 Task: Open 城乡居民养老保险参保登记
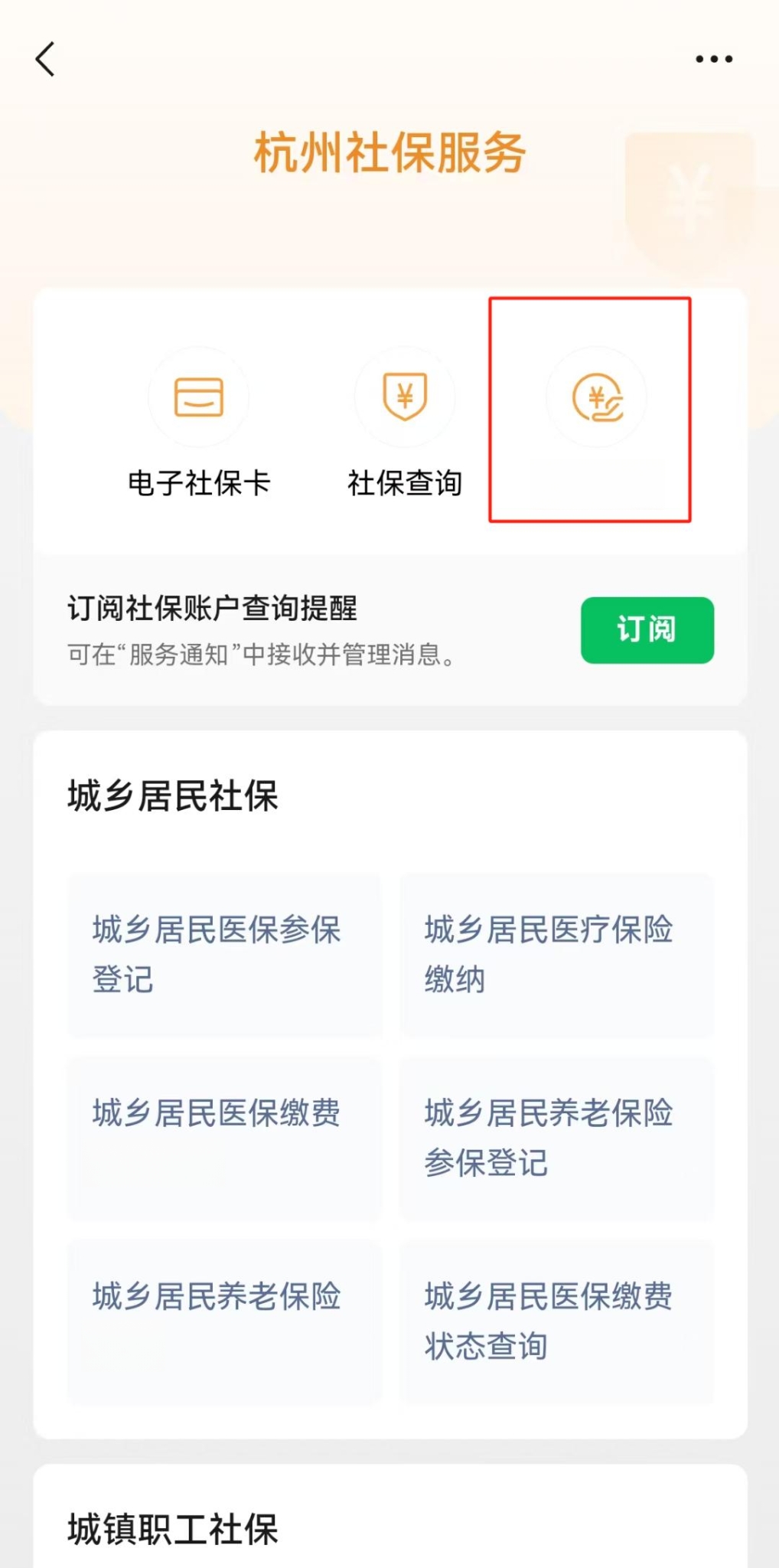coord(556,1138)
